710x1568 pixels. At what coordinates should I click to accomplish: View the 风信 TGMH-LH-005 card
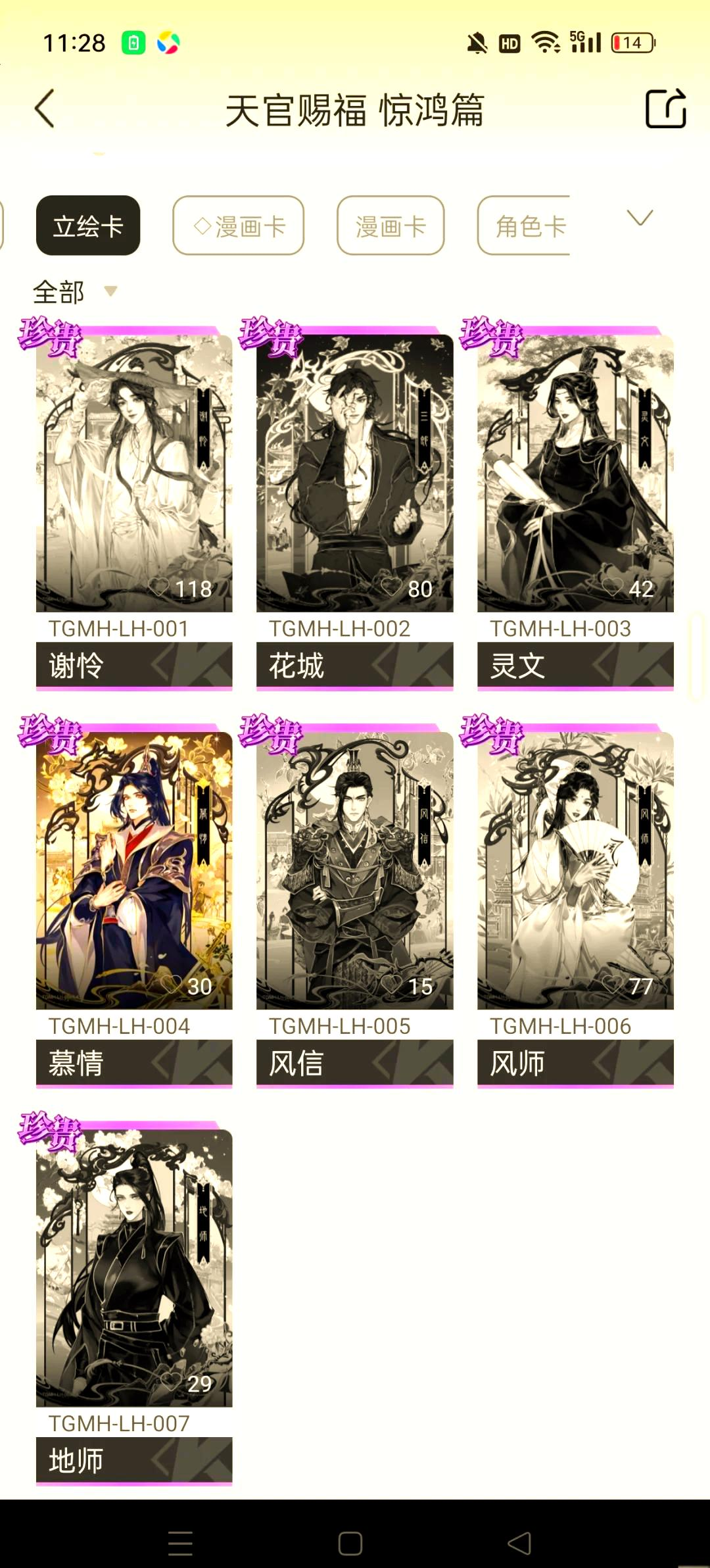(x=355, y=871)
